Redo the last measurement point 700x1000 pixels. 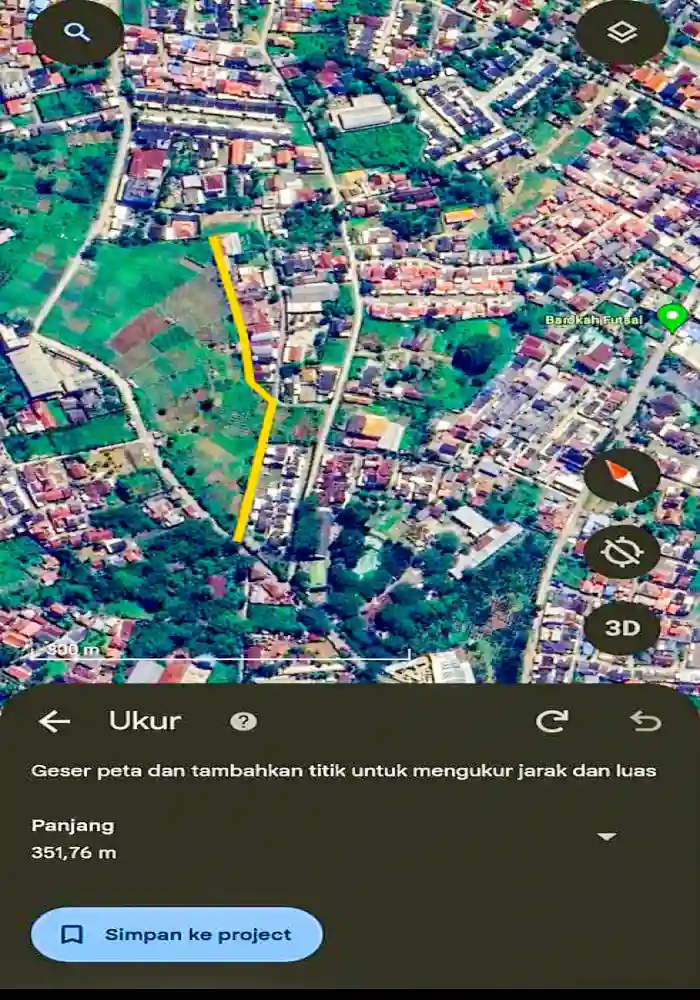coord(552,721)
